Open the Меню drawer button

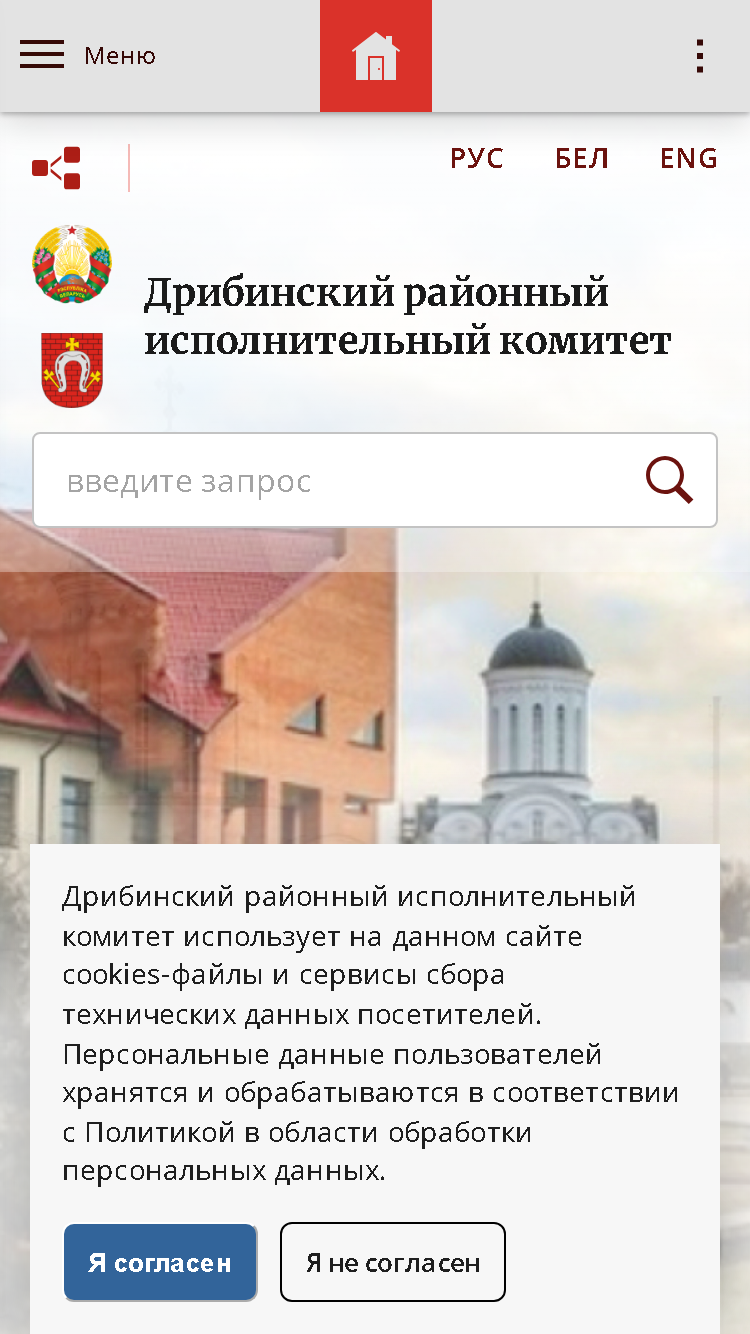pyautogui.click(x=88, y=55)
